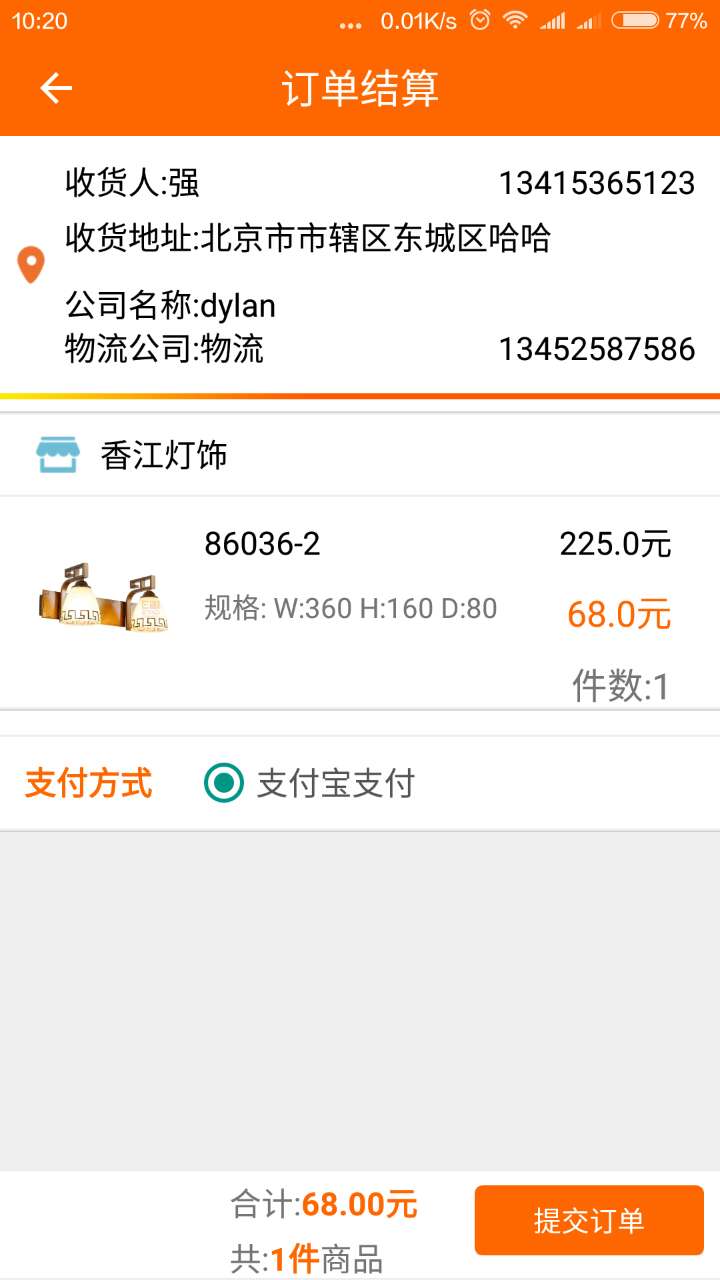Go back using the top-left arrow
The width and height of the screenshot is (720, 1280).
click(x=56, y=88)
